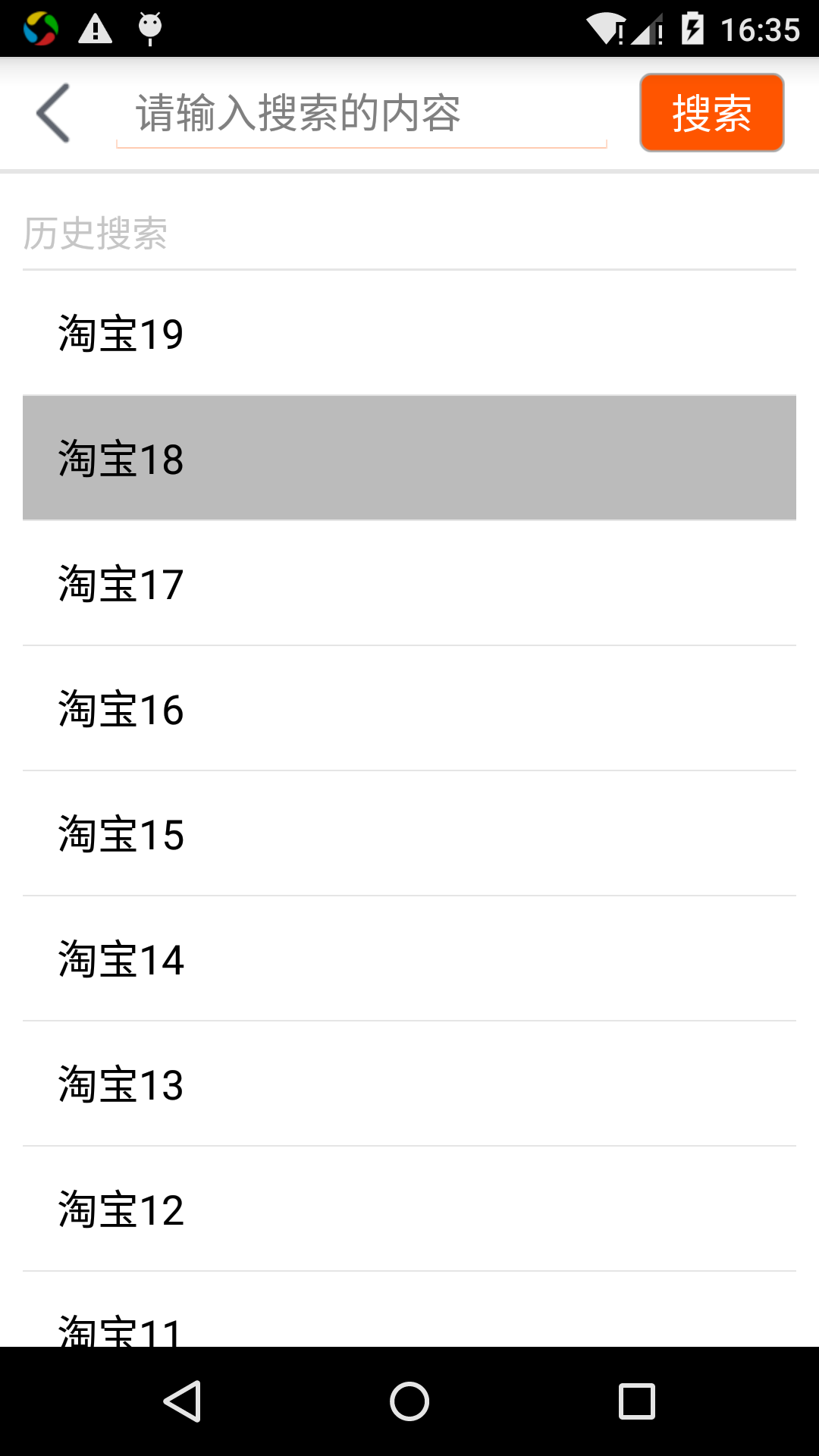Go back using the top-left arrow
Screen dimensions: 819x1456
pyautogui.click(x=53, y=113)
